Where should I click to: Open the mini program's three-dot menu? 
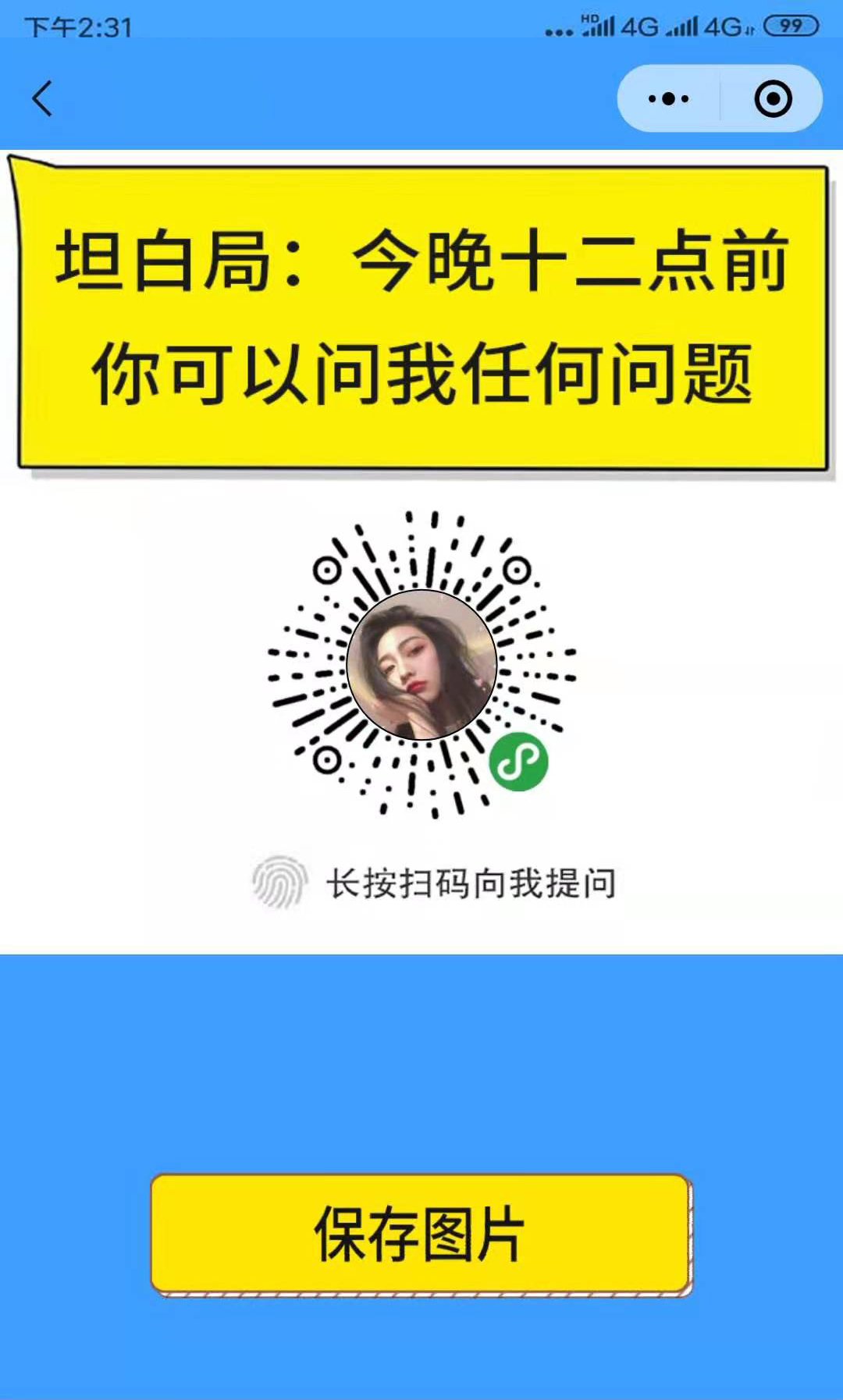[668, 99]
